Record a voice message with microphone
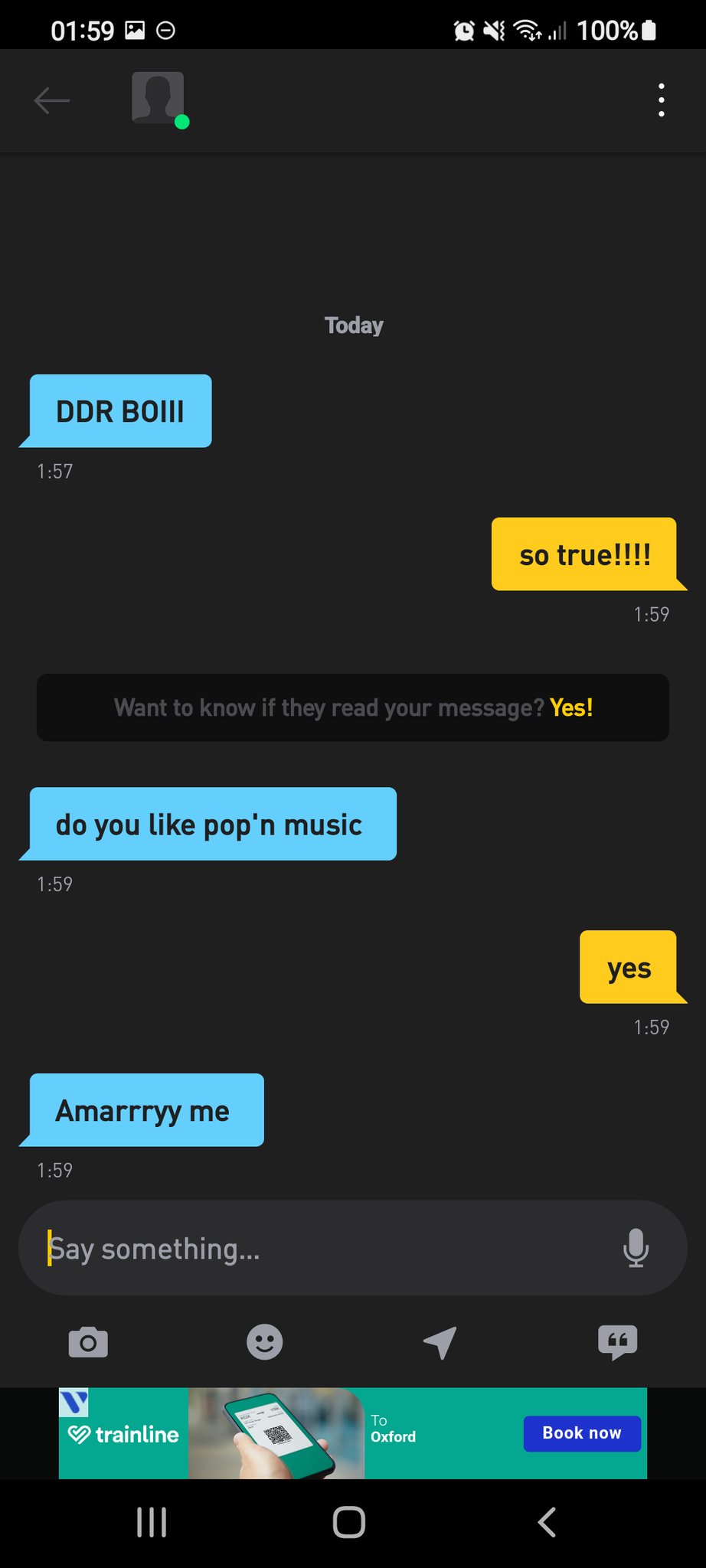 (x=636, y=1249)
